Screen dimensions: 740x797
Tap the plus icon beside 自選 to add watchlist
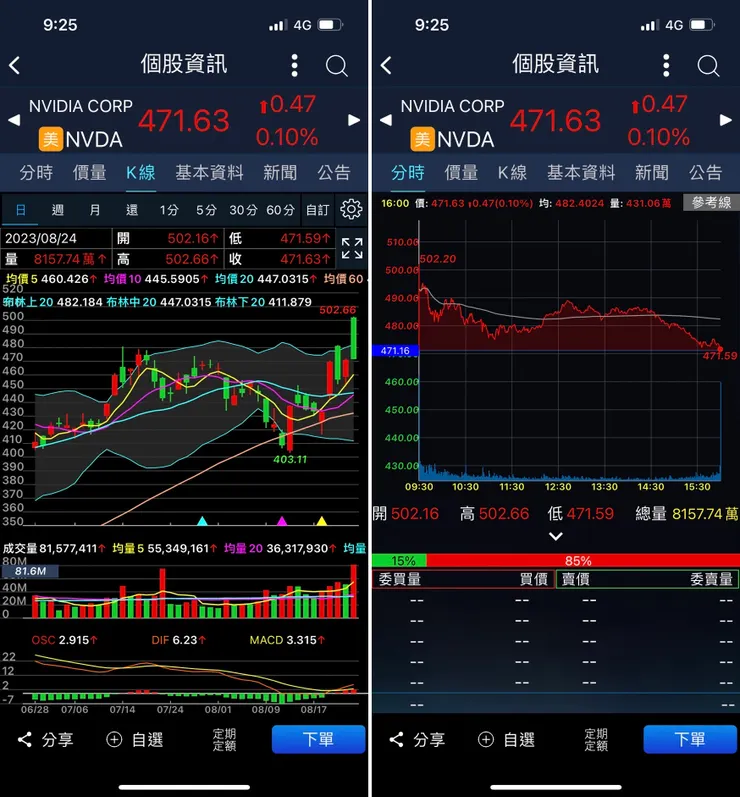click(114, 740)
